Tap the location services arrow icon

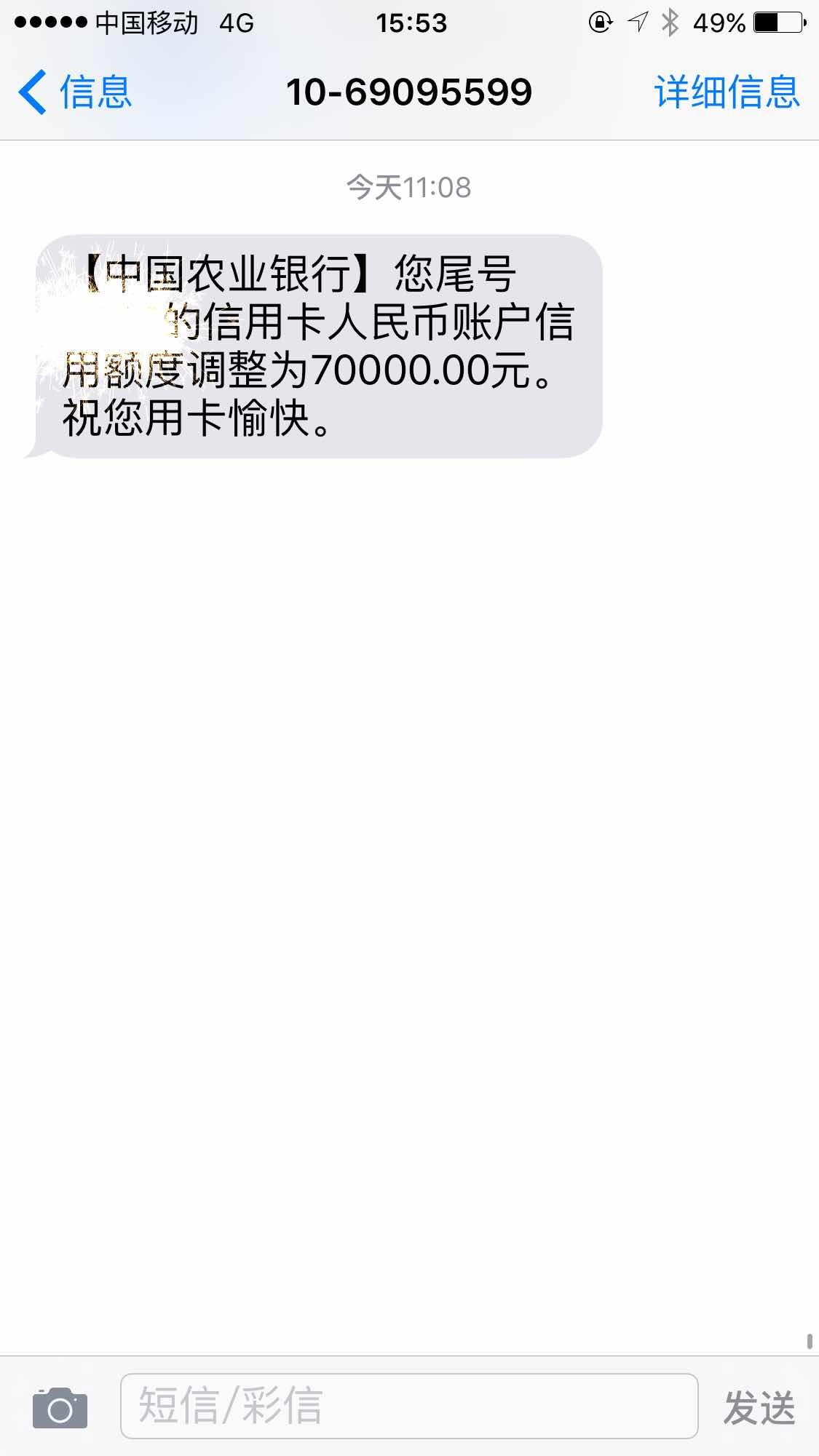(635, 22)
